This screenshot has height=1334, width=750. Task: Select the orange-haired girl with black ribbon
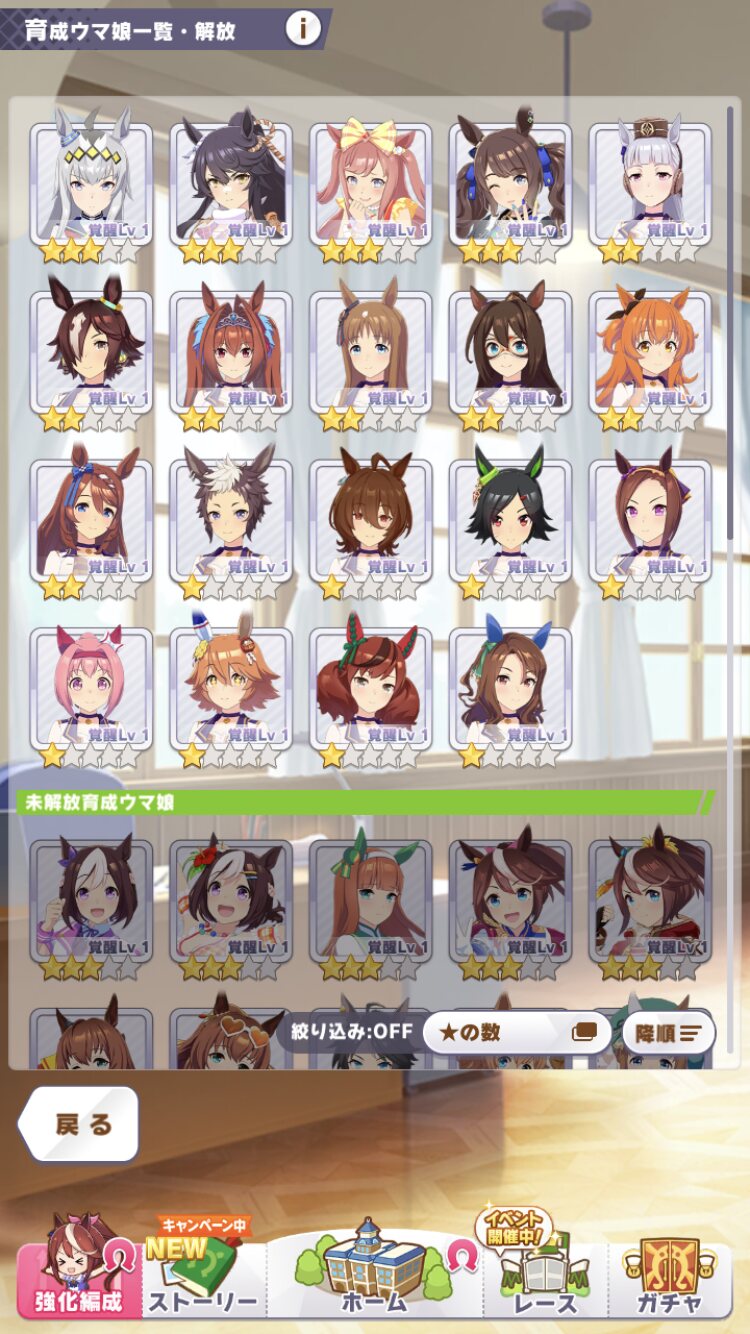click(x=650, y=350)
